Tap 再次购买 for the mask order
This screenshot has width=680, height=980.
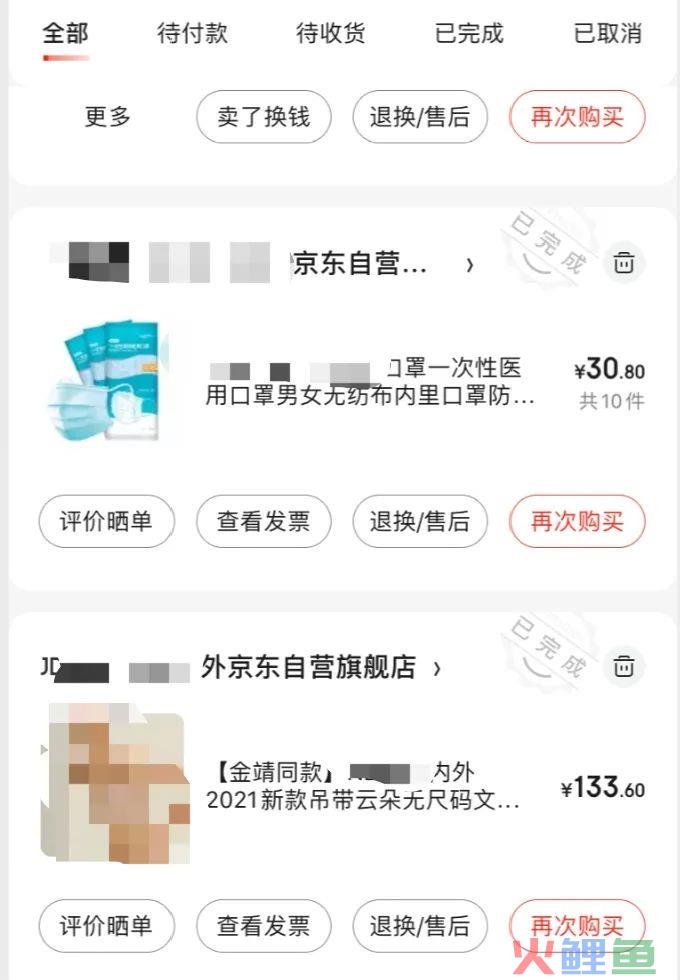point(577,521)
